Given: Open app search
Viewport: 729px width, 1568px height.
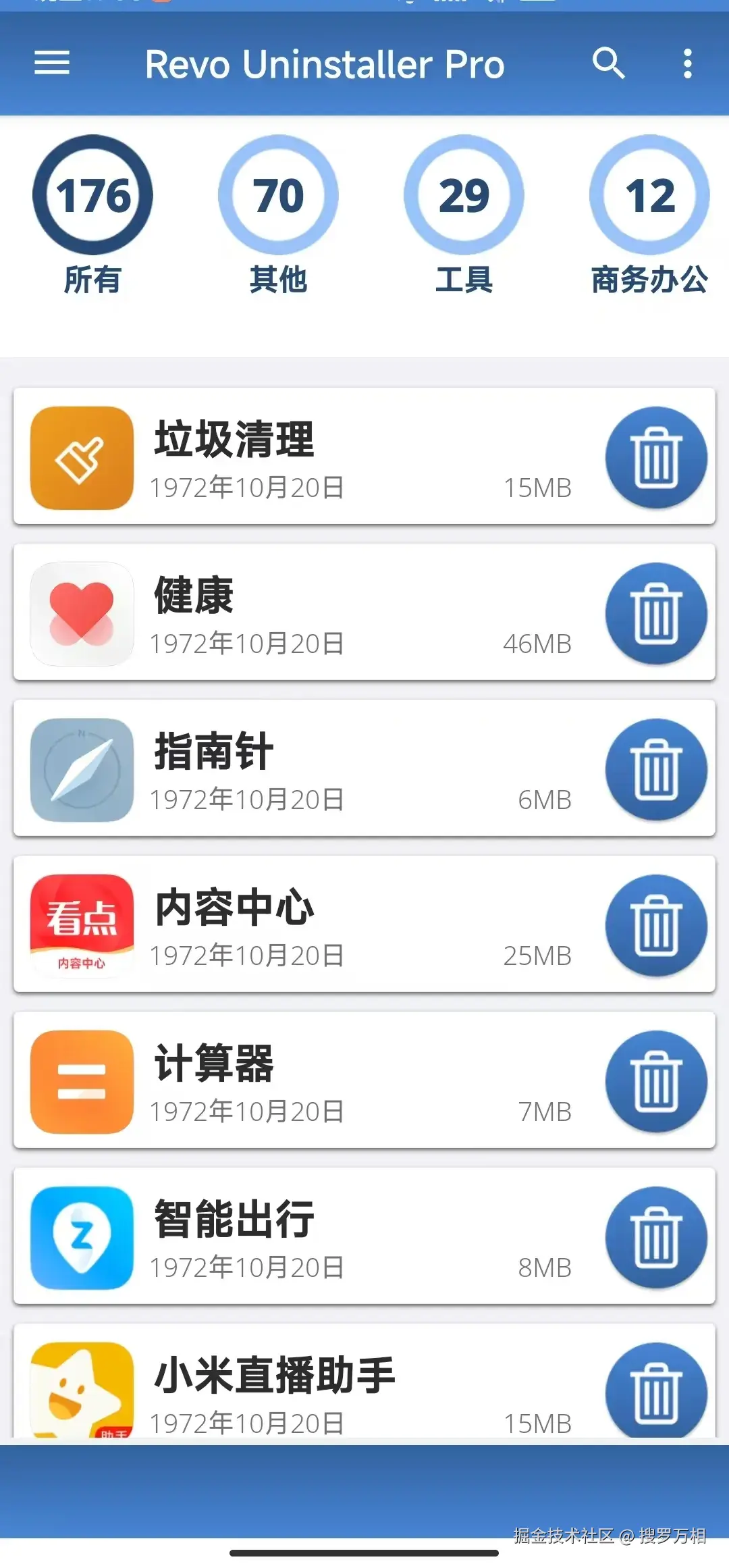Looking at the screenshot, I should click(x=607, y=63).
